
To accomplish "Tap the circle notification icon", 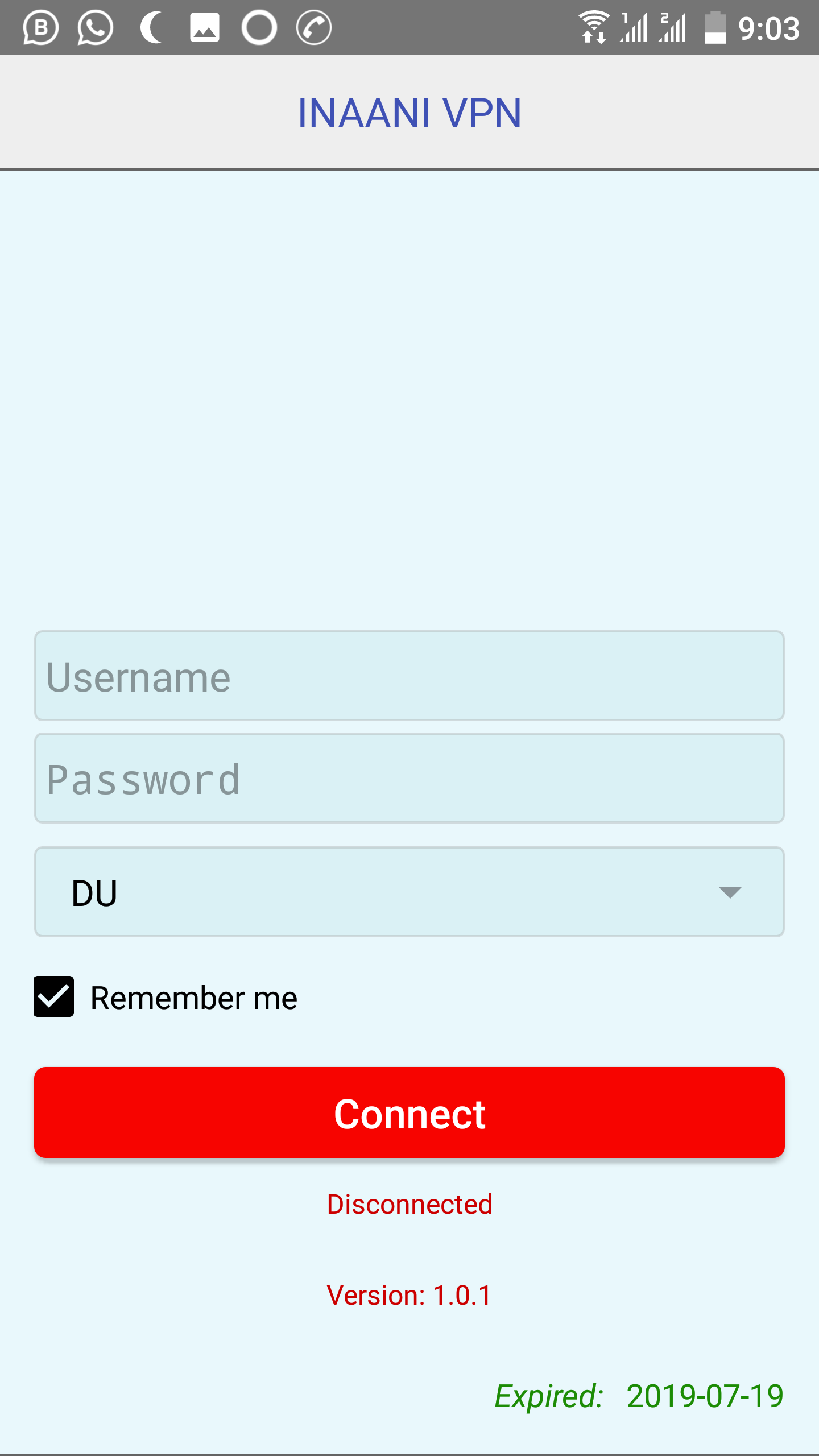I will coord(260,28).
